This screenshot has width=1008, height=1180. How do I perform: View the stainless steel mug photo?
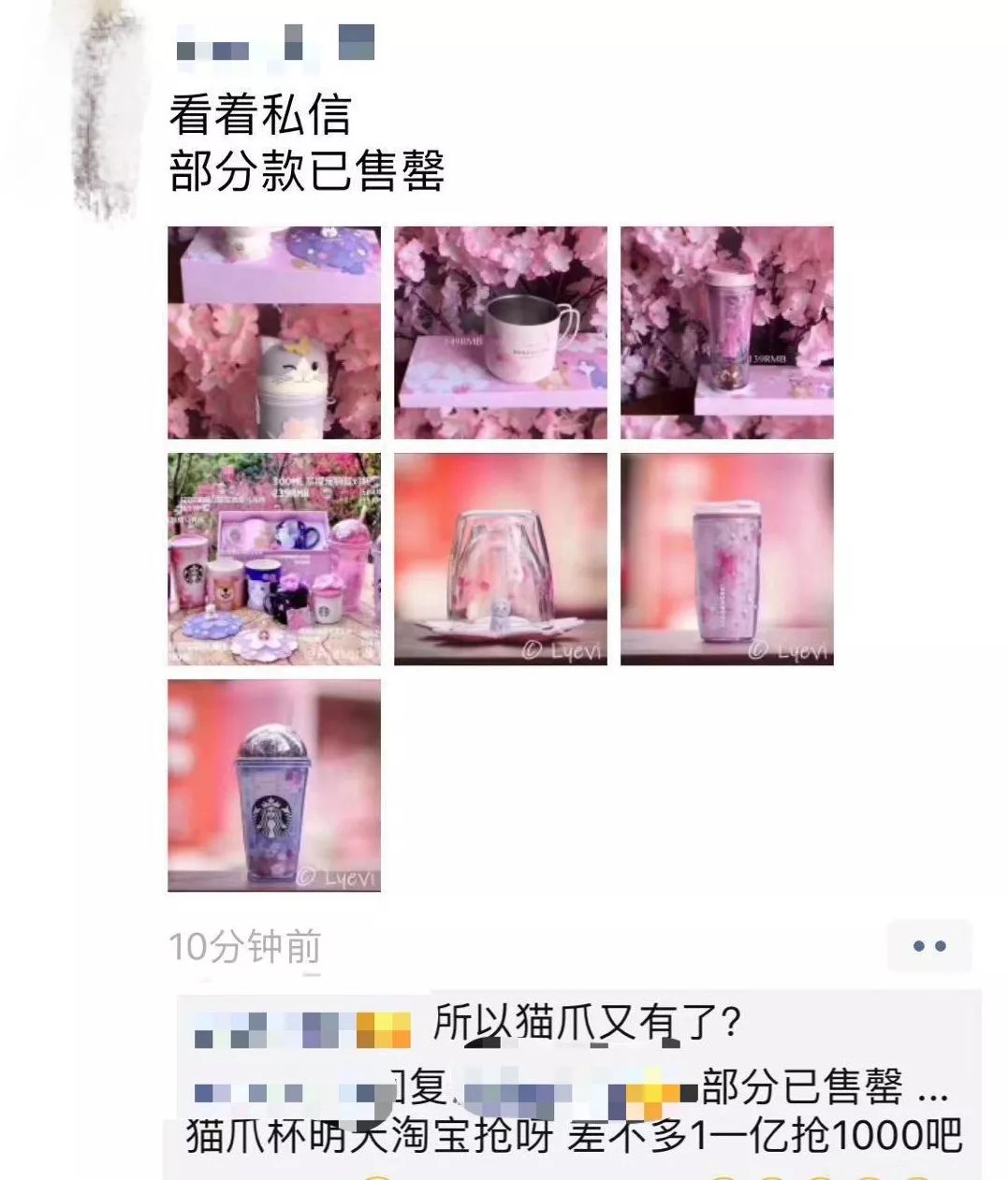(x=500, y=332)
